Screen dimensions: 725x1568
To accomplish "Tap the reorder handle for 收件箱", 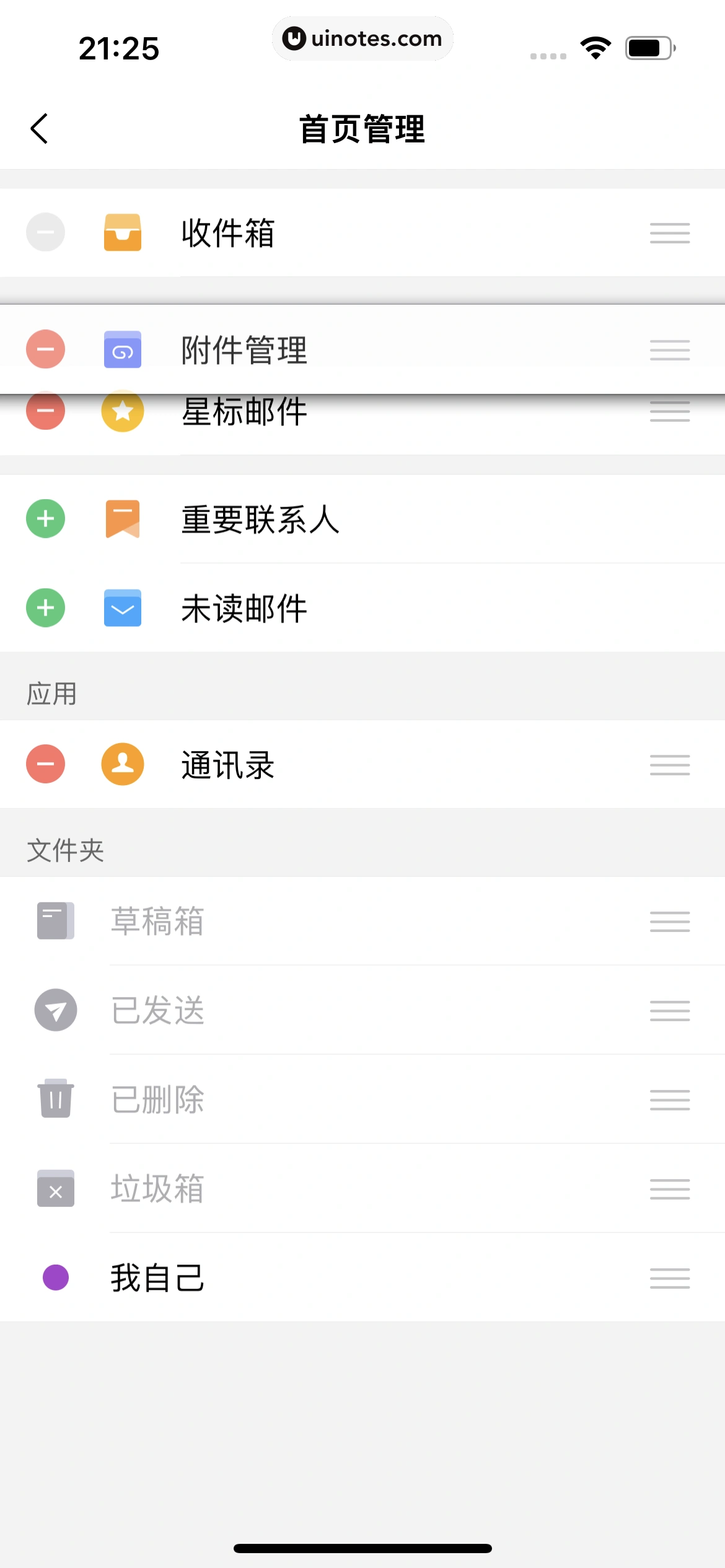I will (669, 233).
